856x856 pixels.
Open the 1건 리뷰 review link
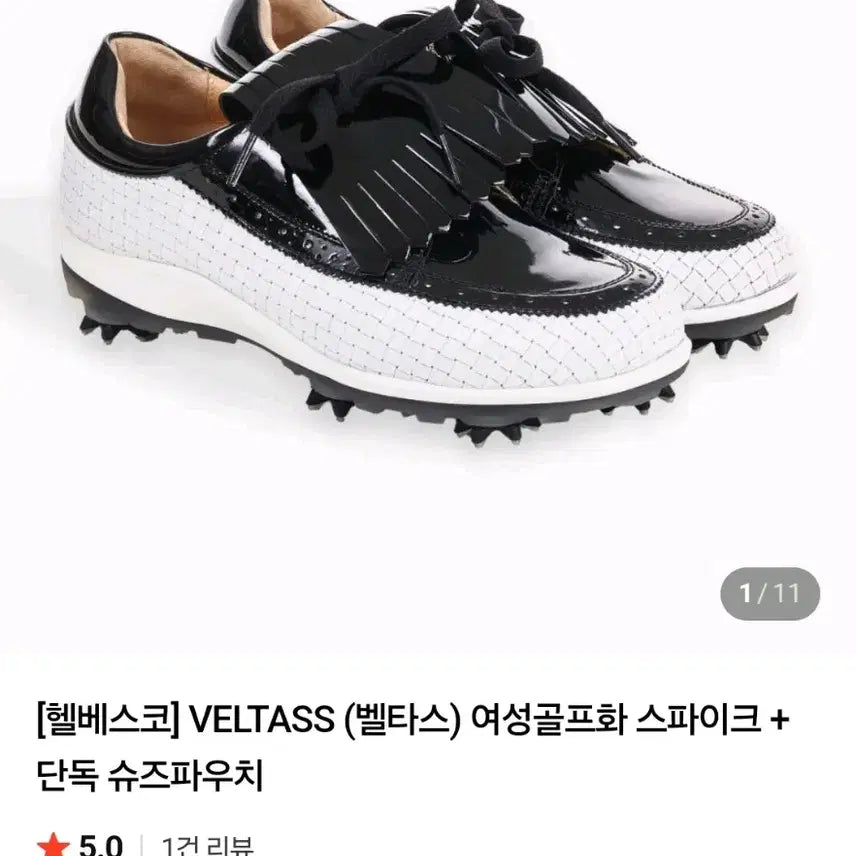(207, 845)
